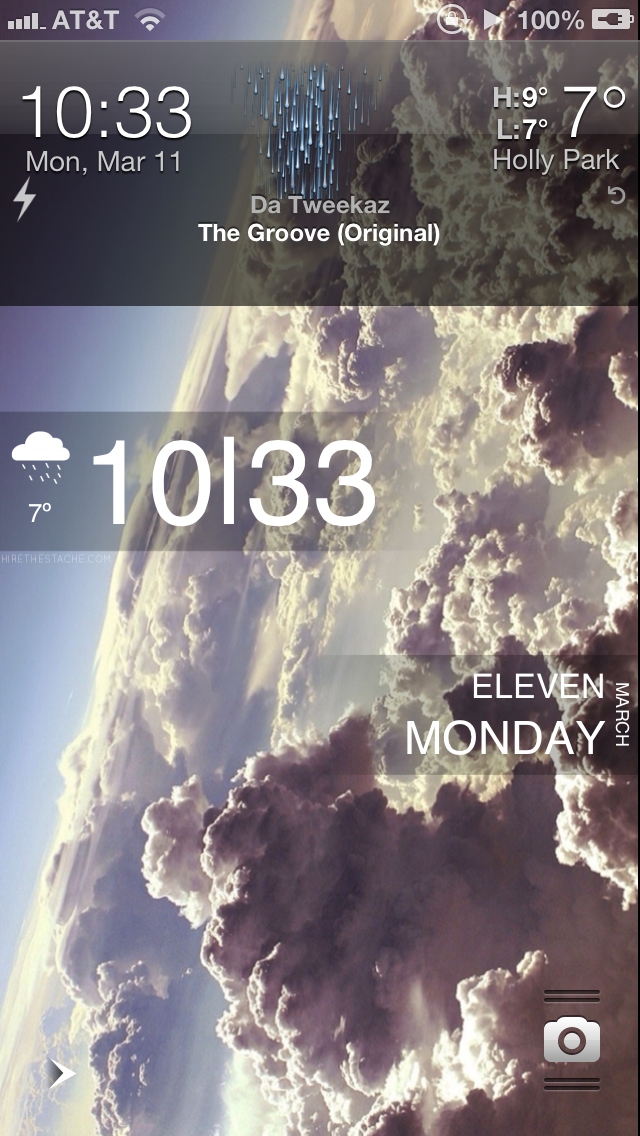Refresh the Holly Park weather widget
The width and height of the screenshot is (640, 1136).
(x=616, y=195)
